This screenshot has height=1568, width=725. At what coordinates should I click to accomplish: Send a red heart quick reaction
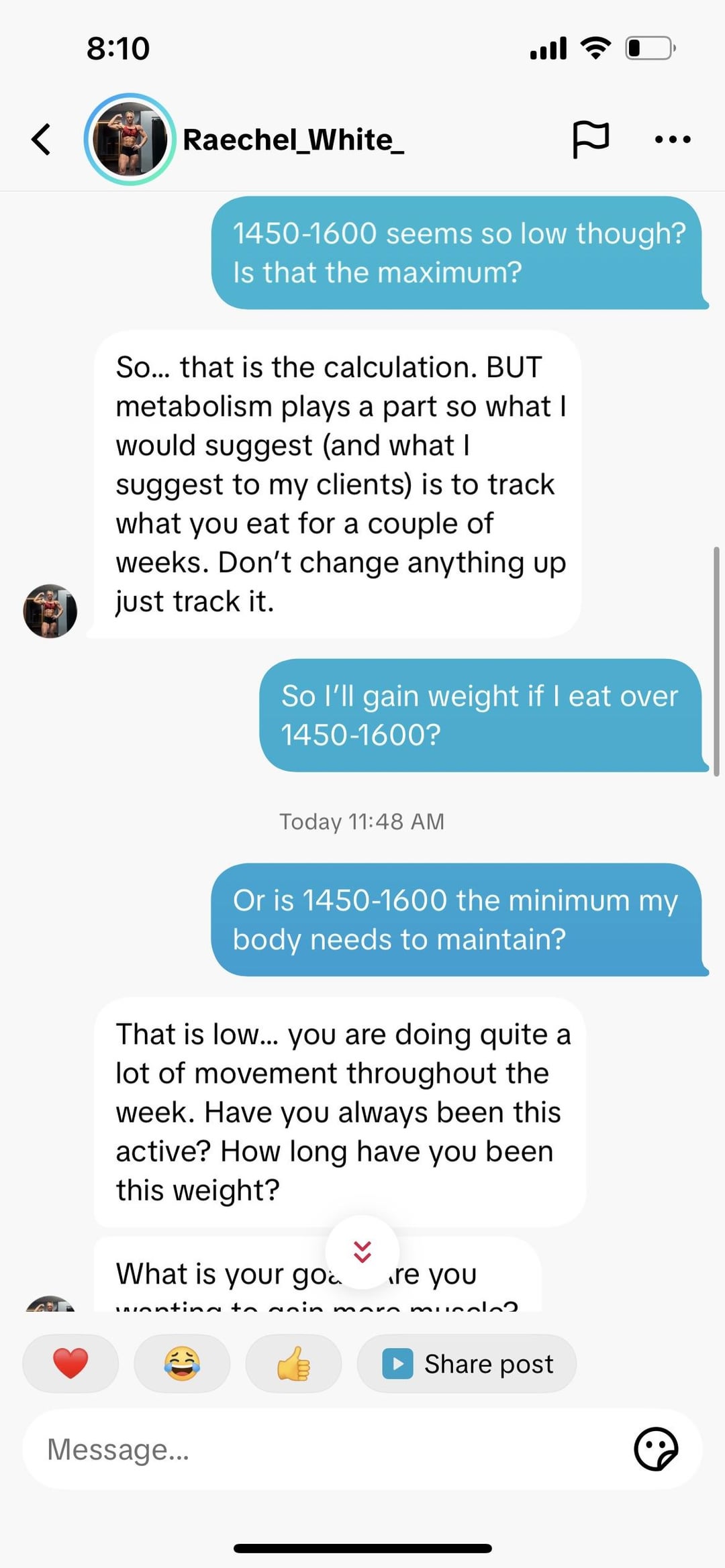coord(70,1363)
